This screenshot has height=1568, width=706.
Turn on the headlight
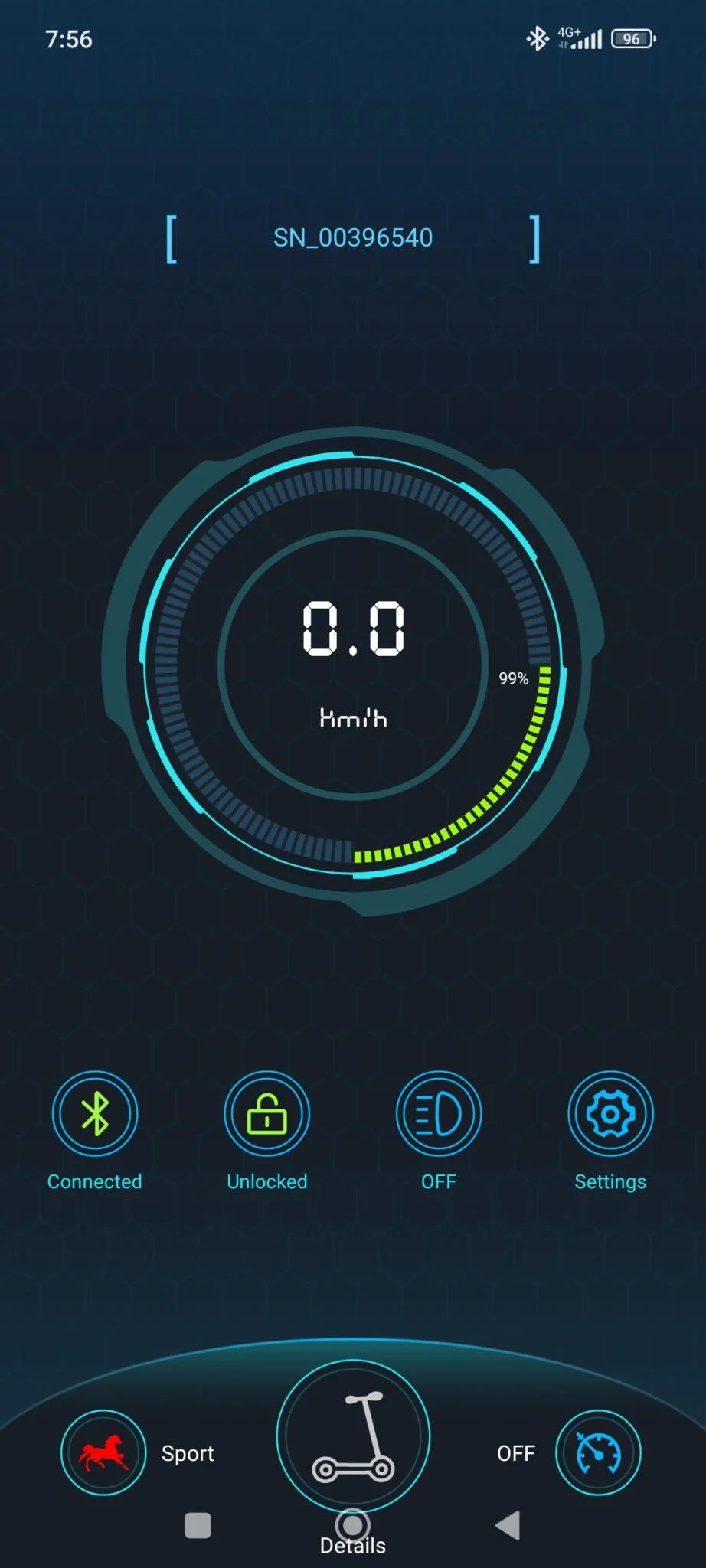point(438,1113)
